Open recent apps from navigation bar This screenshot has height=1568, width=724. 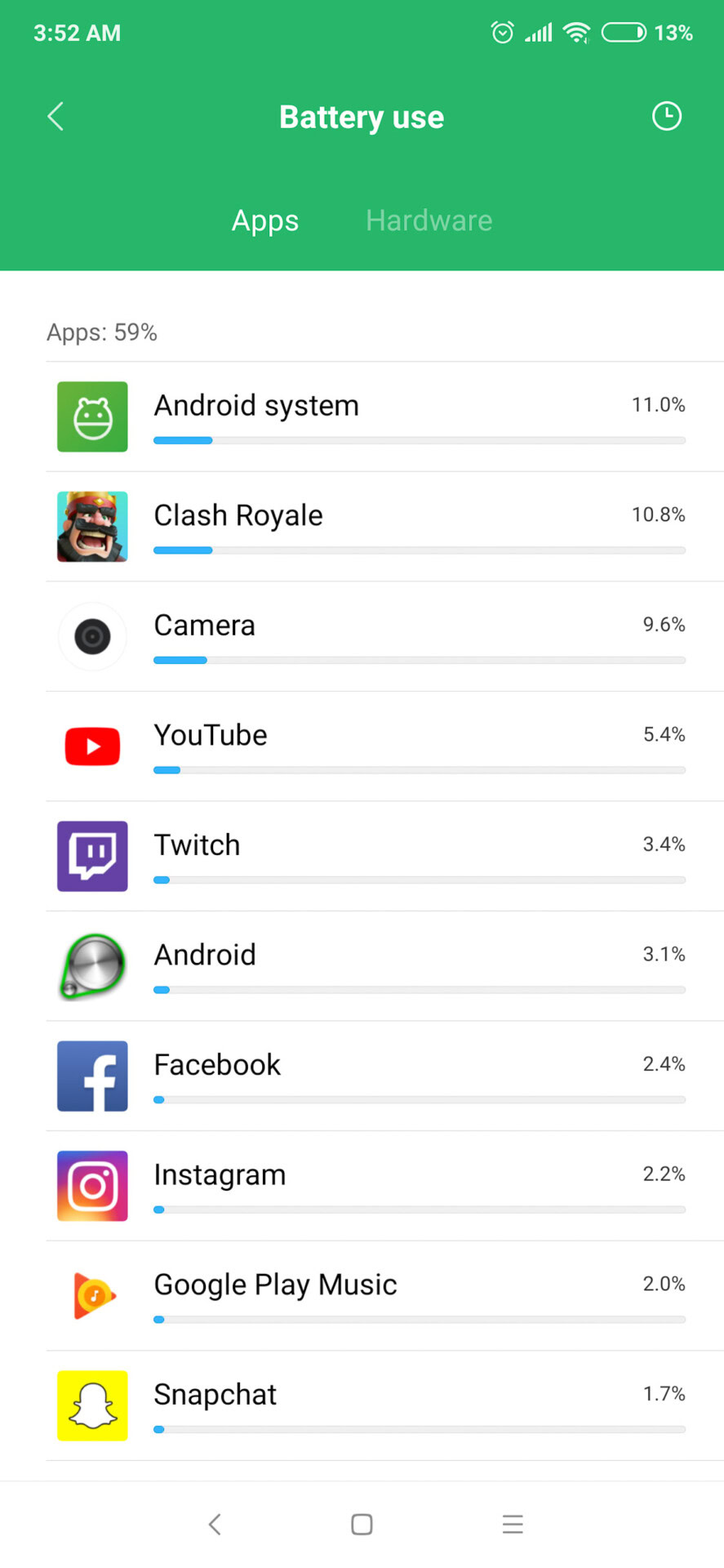512,1524
